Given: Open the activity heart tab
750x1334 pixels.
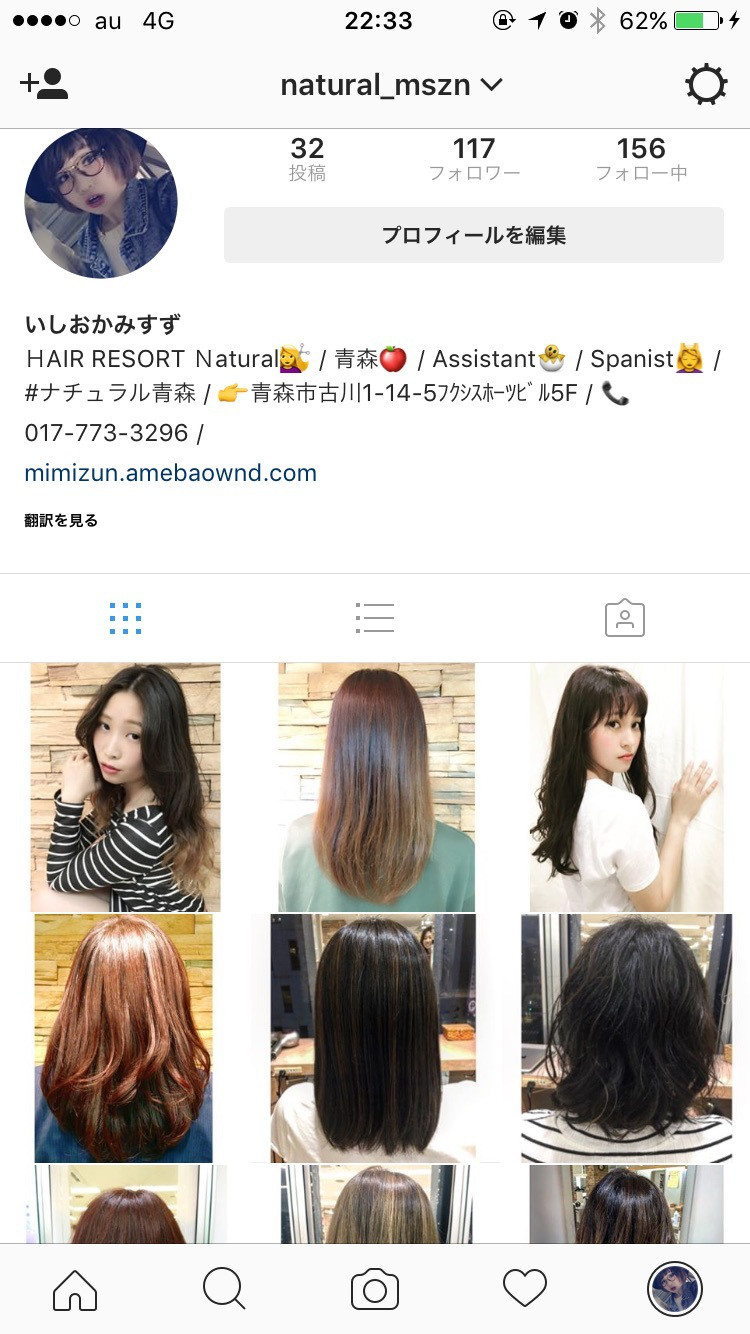Looking at the screenshot, I should click(525, 1289).
